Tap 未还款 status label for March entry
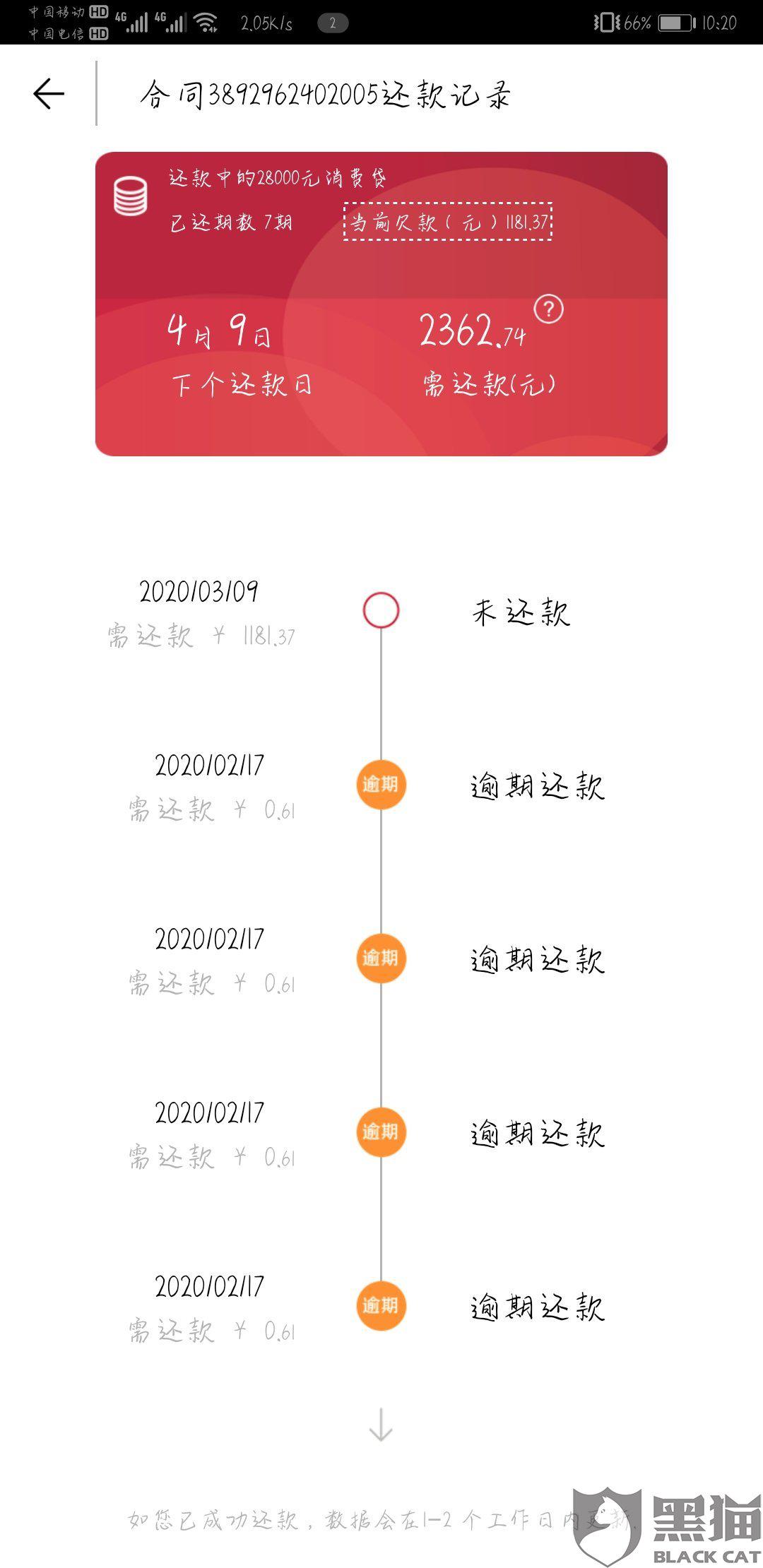 [521, 613]
